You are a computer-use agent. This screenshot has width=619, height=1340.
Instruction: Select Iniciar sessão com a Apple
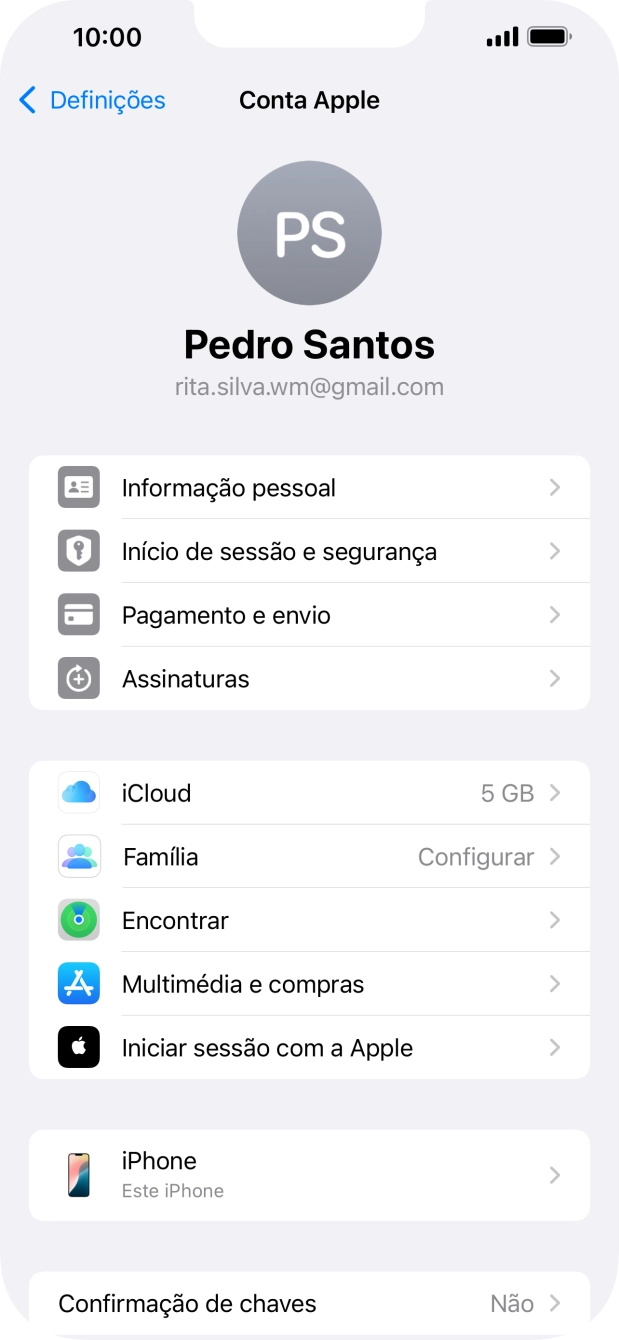tap(309, 1048)
